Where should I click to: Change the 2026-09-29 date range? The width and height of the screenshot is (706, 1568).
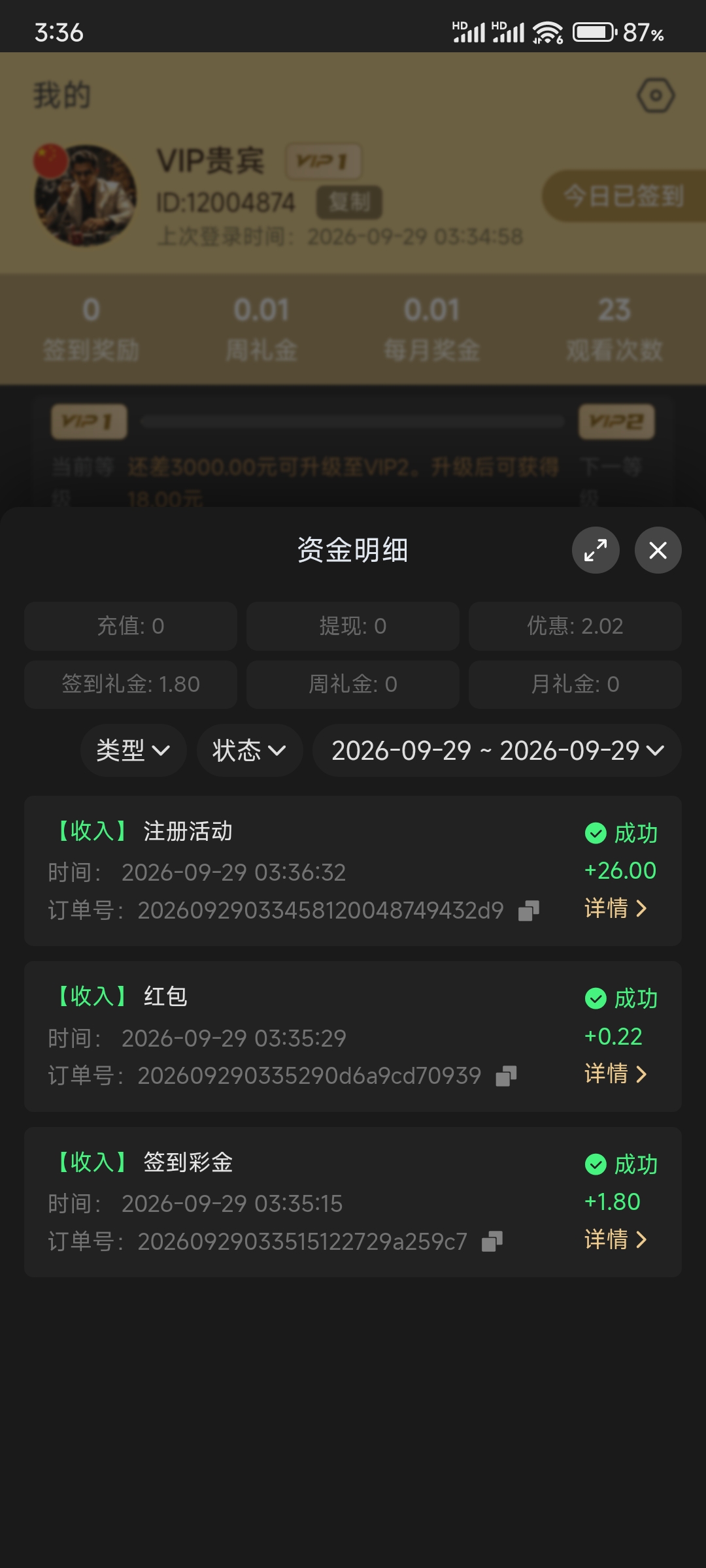click(497, 750)
